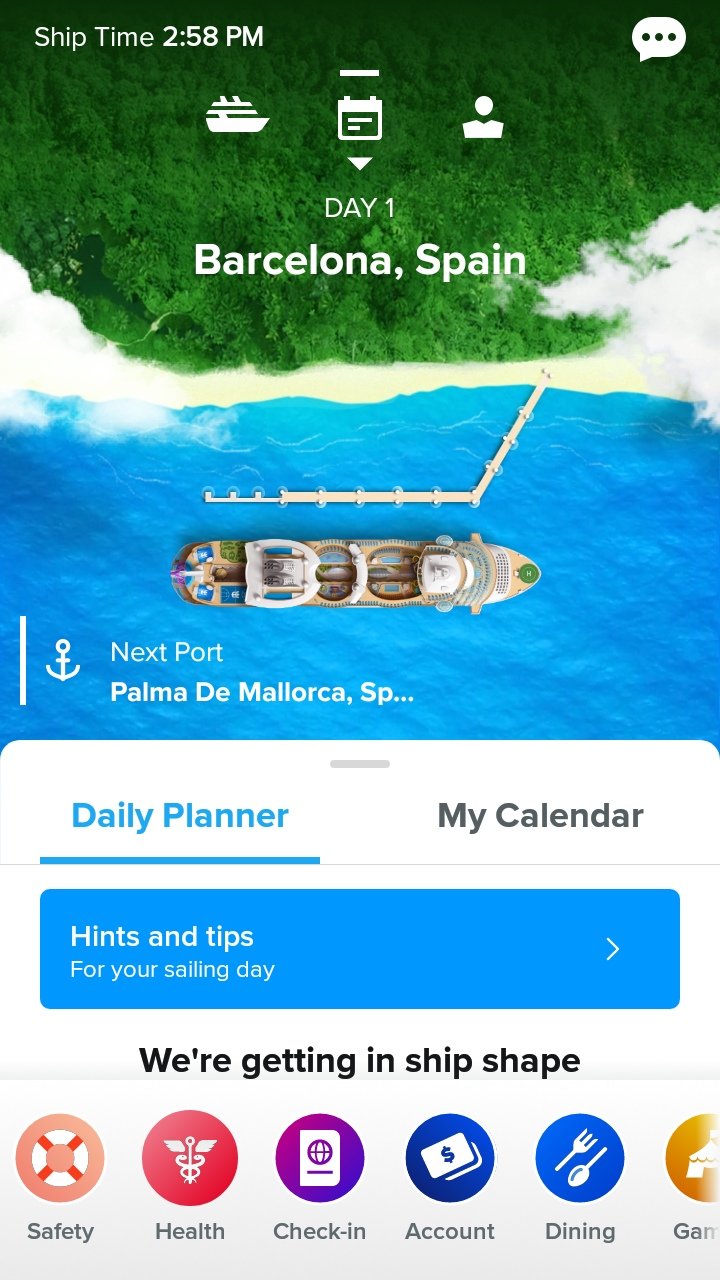
Task: Select the Daily Planner tab
Action: click(180, 816)
